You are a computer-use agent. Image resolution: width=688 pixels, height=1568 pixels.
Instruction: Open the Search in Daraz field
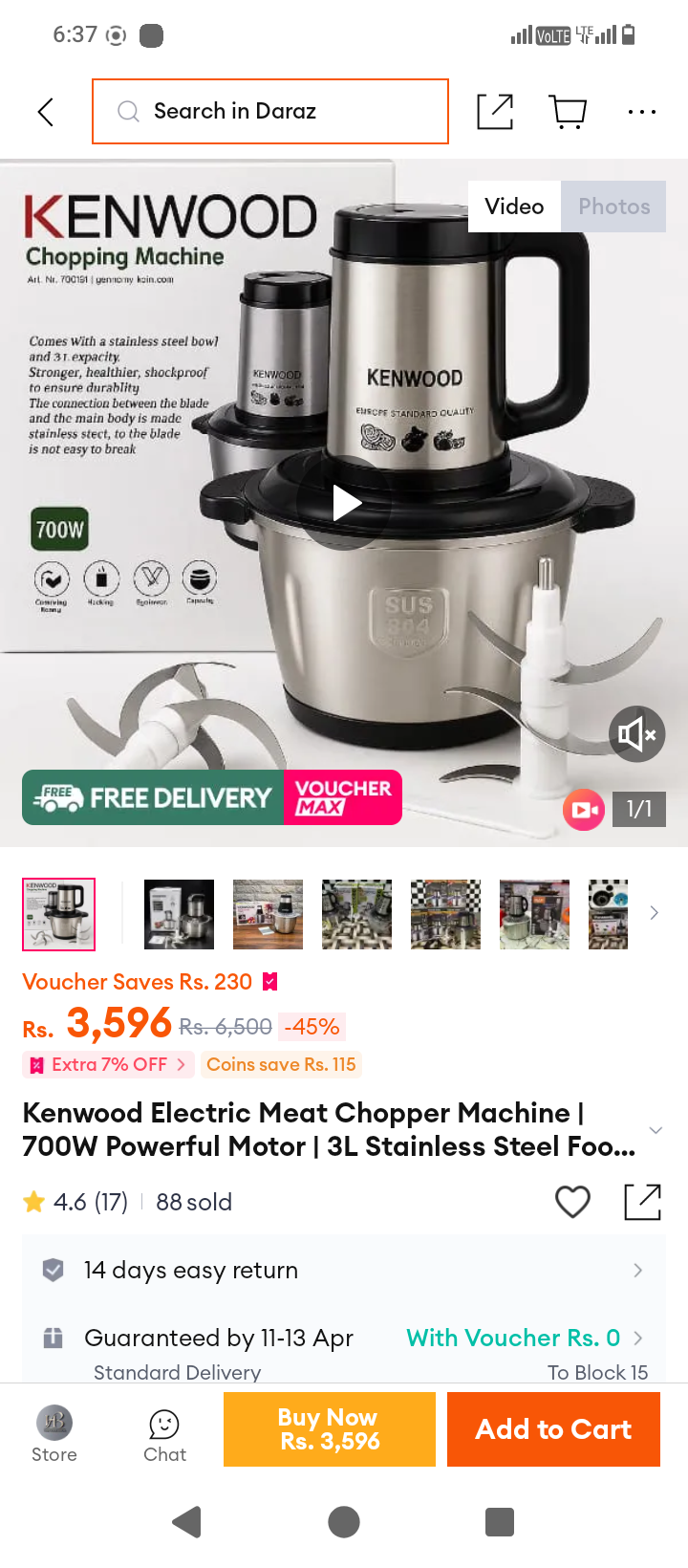point(270,112)
